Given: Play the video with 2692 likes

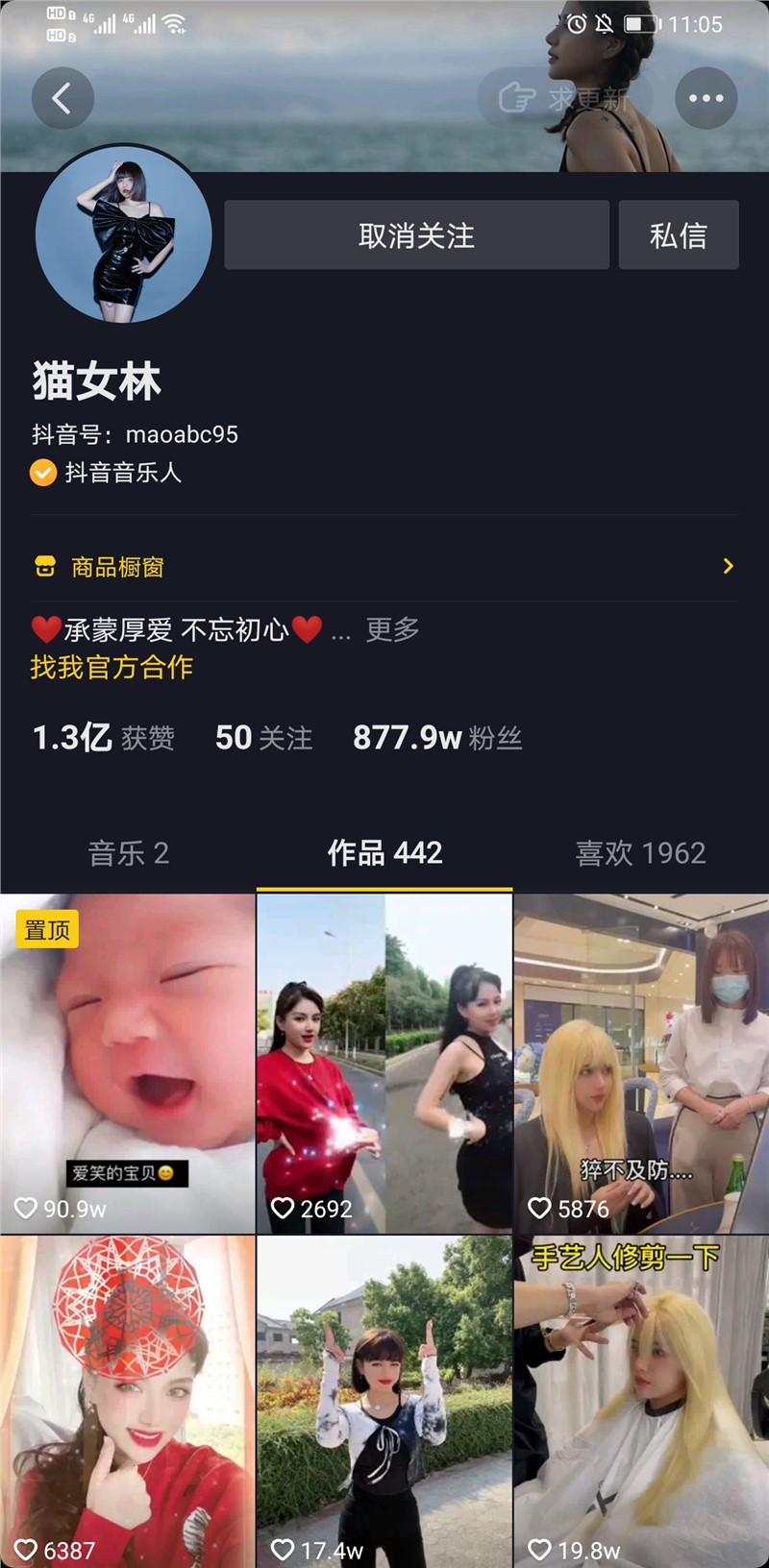Looking at the screenshot, I should coord(384,1063).
